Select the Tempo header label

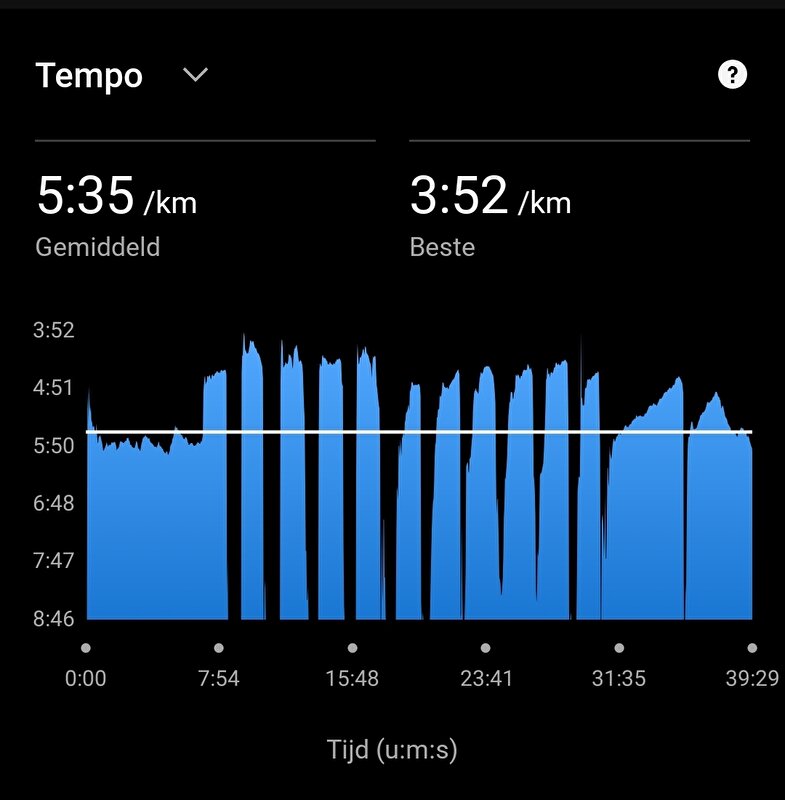[89, 74]
